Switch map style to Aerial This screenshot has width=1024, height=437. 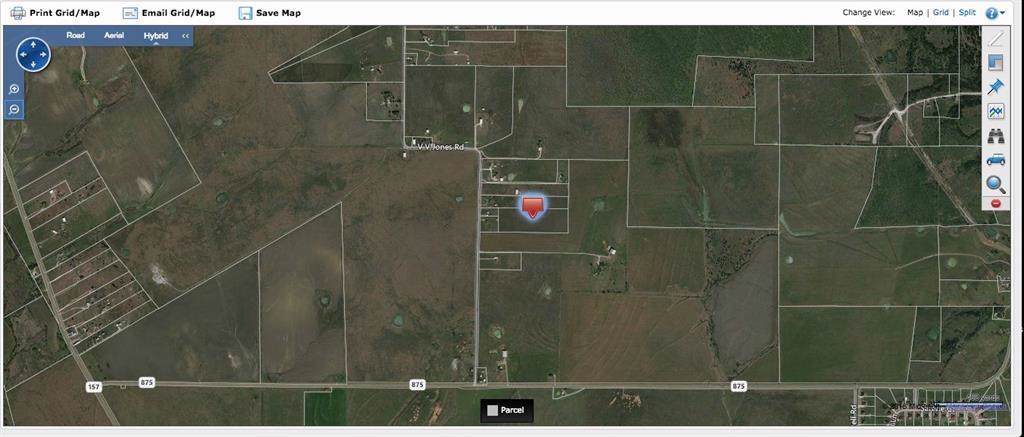(114, 35)
